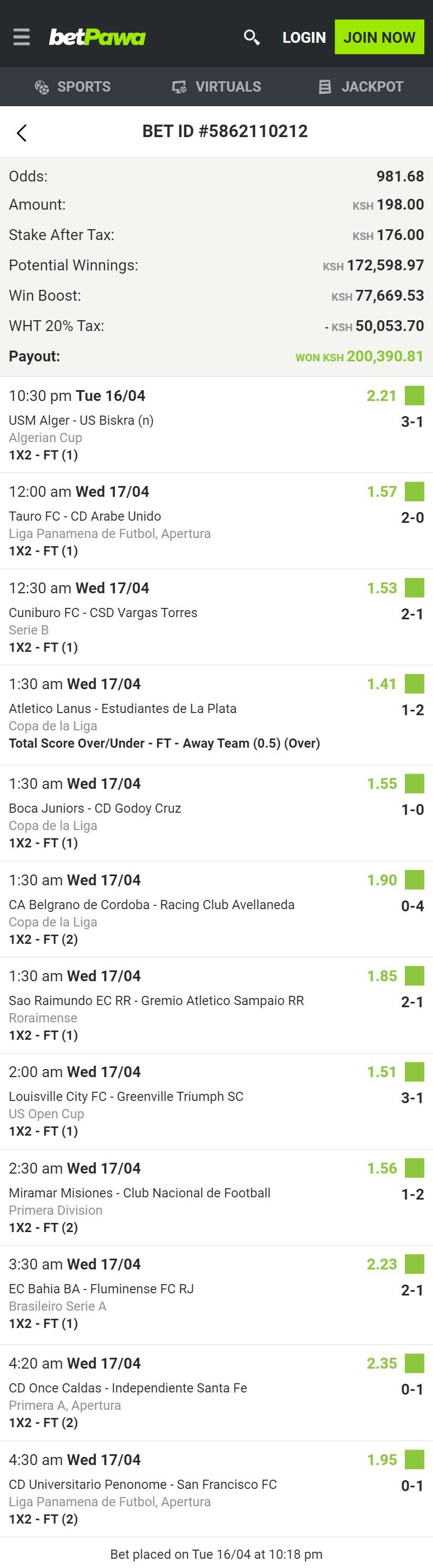
Task: Tap the LOGIN button
Action: [304, 37]
